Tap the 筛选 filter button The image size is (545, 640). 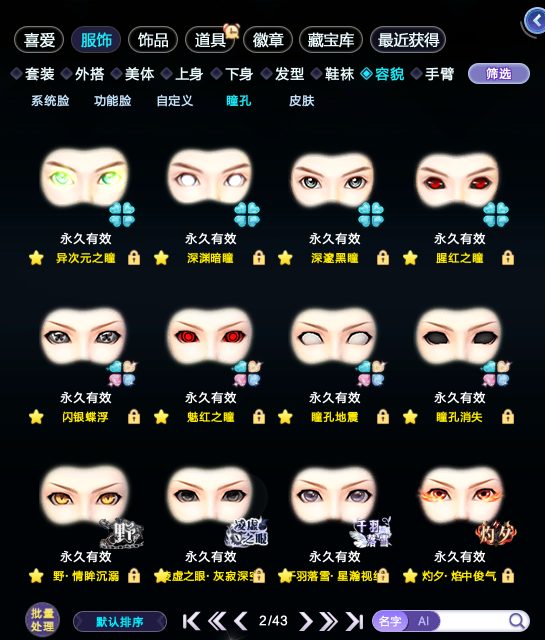pyautogui.click(x=499, y=74)
